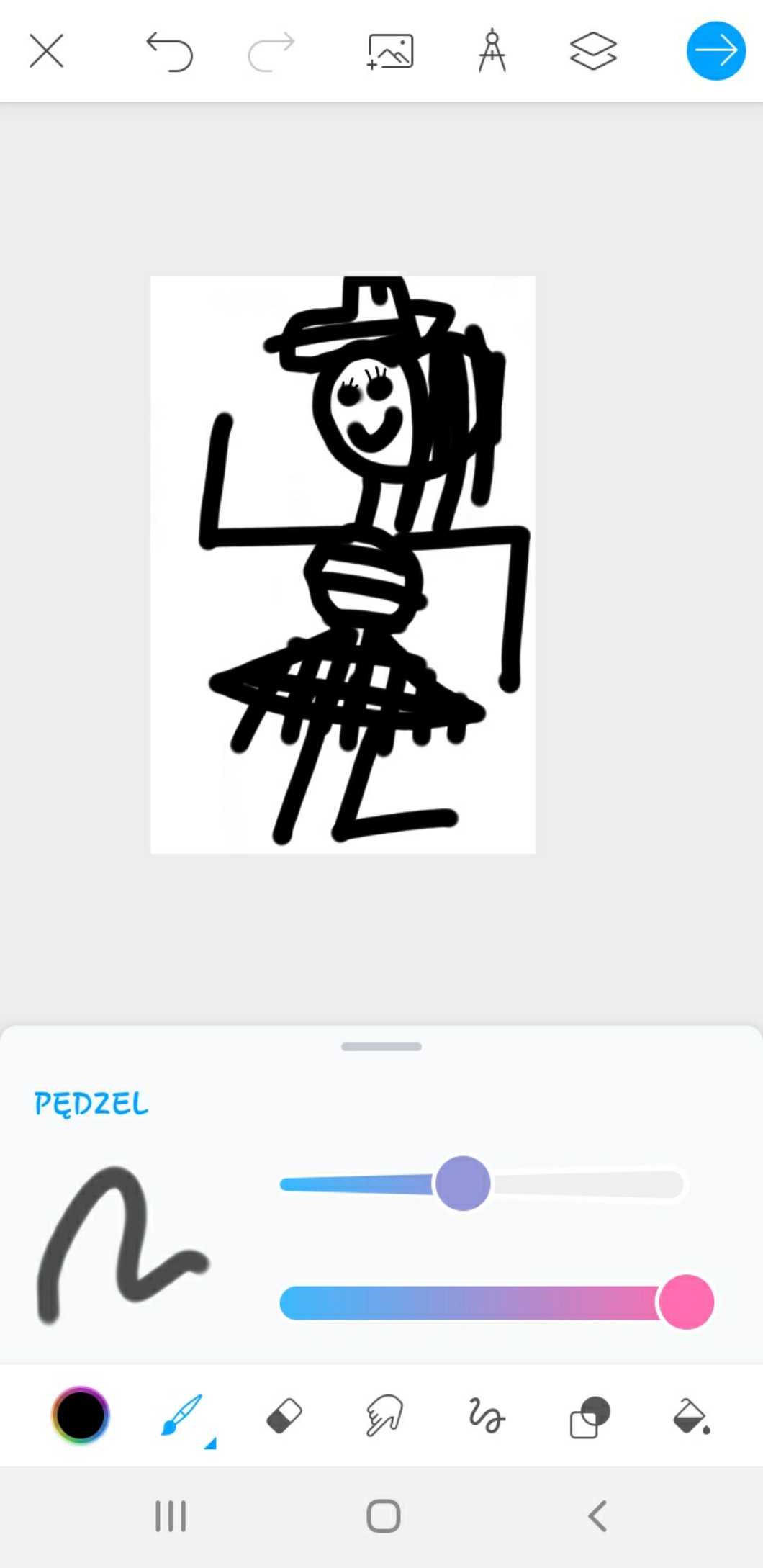The height and width of the screenshot is (1568, 763).
Task: Go back using system navigation
Action: 597,1515
